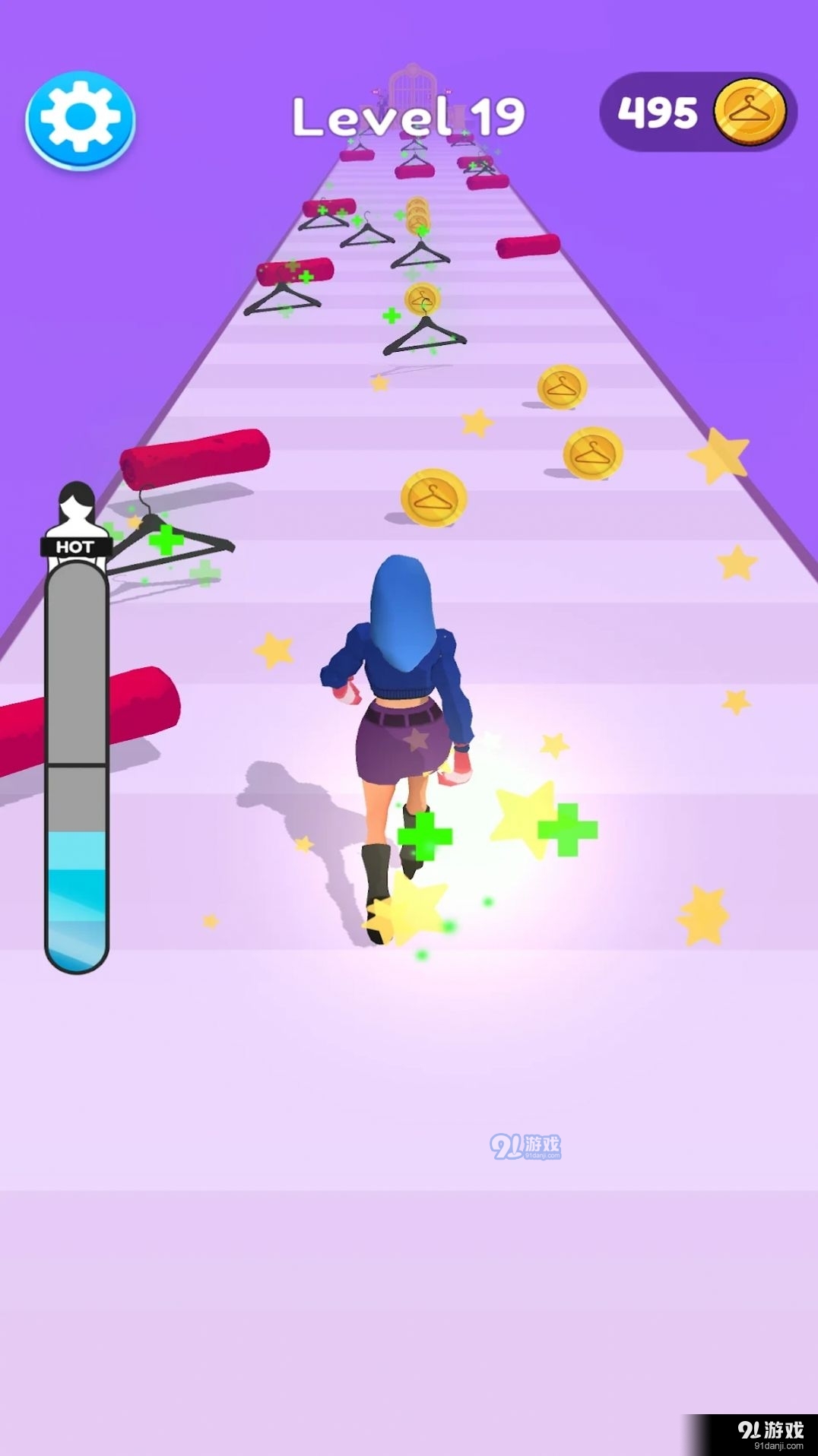Screen dimensions: 818x1456
Task: Open the settings gear
Action: (x=81, y=119)
